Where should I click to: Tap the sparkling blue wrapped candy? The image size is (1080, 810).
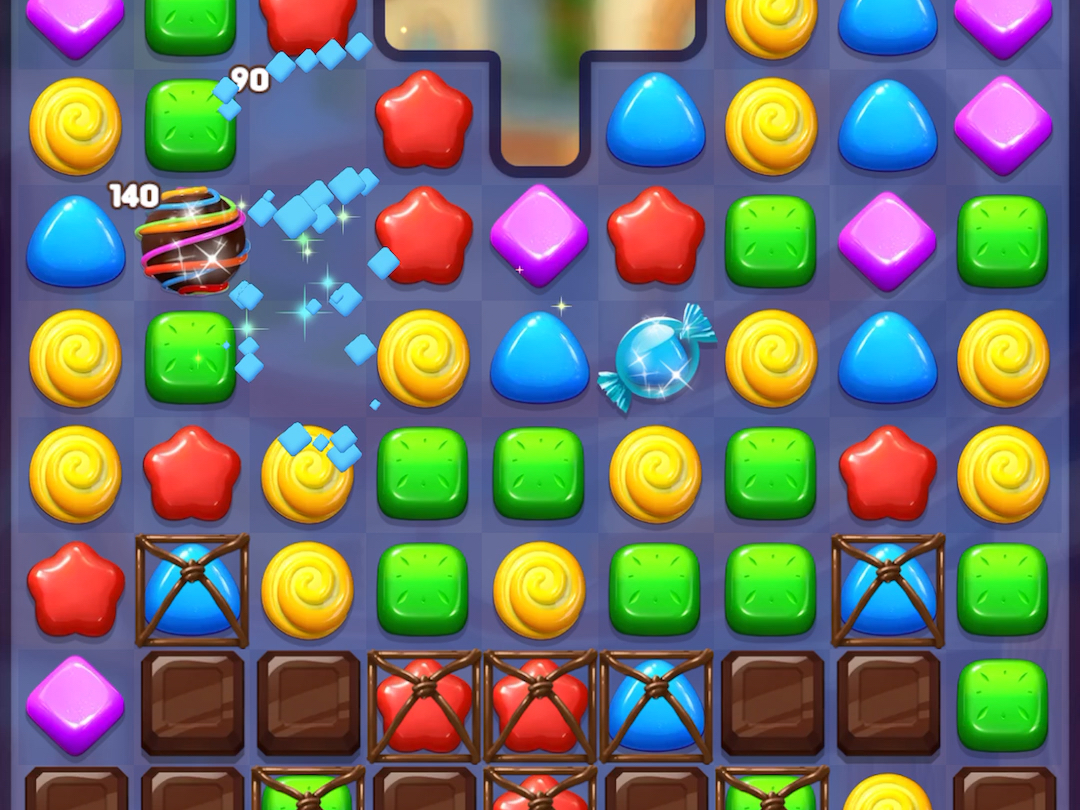pyautogui.click(x=656, y=357)
